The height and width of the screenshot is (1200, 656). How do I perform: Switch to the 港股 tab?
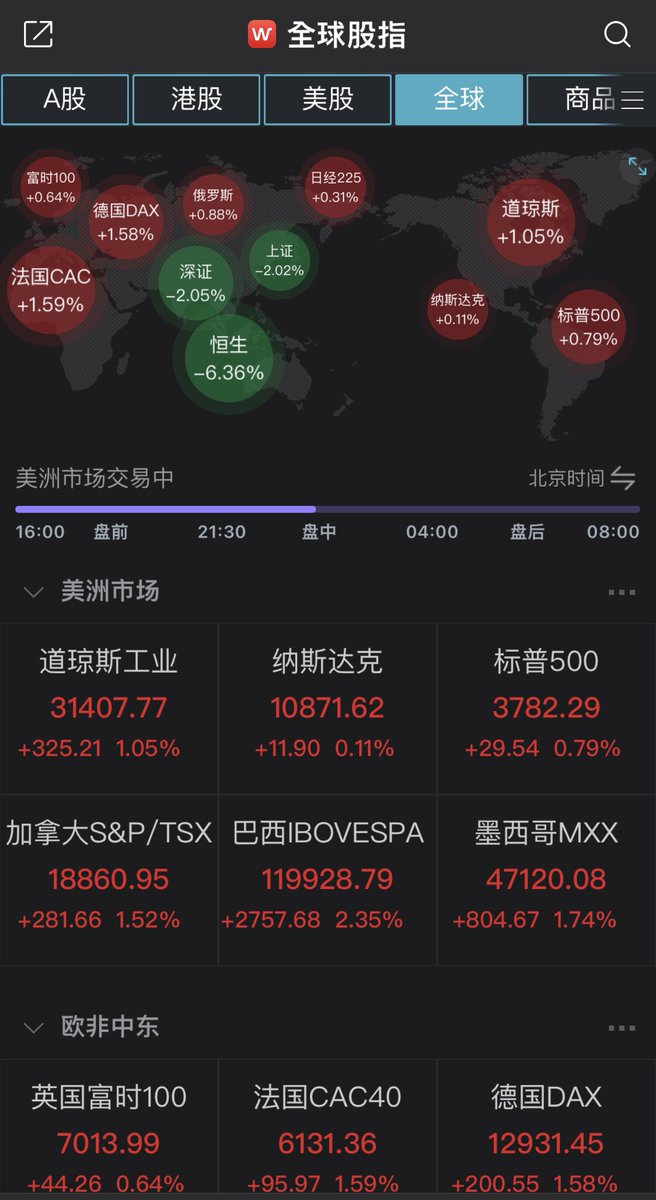[196, 99]
